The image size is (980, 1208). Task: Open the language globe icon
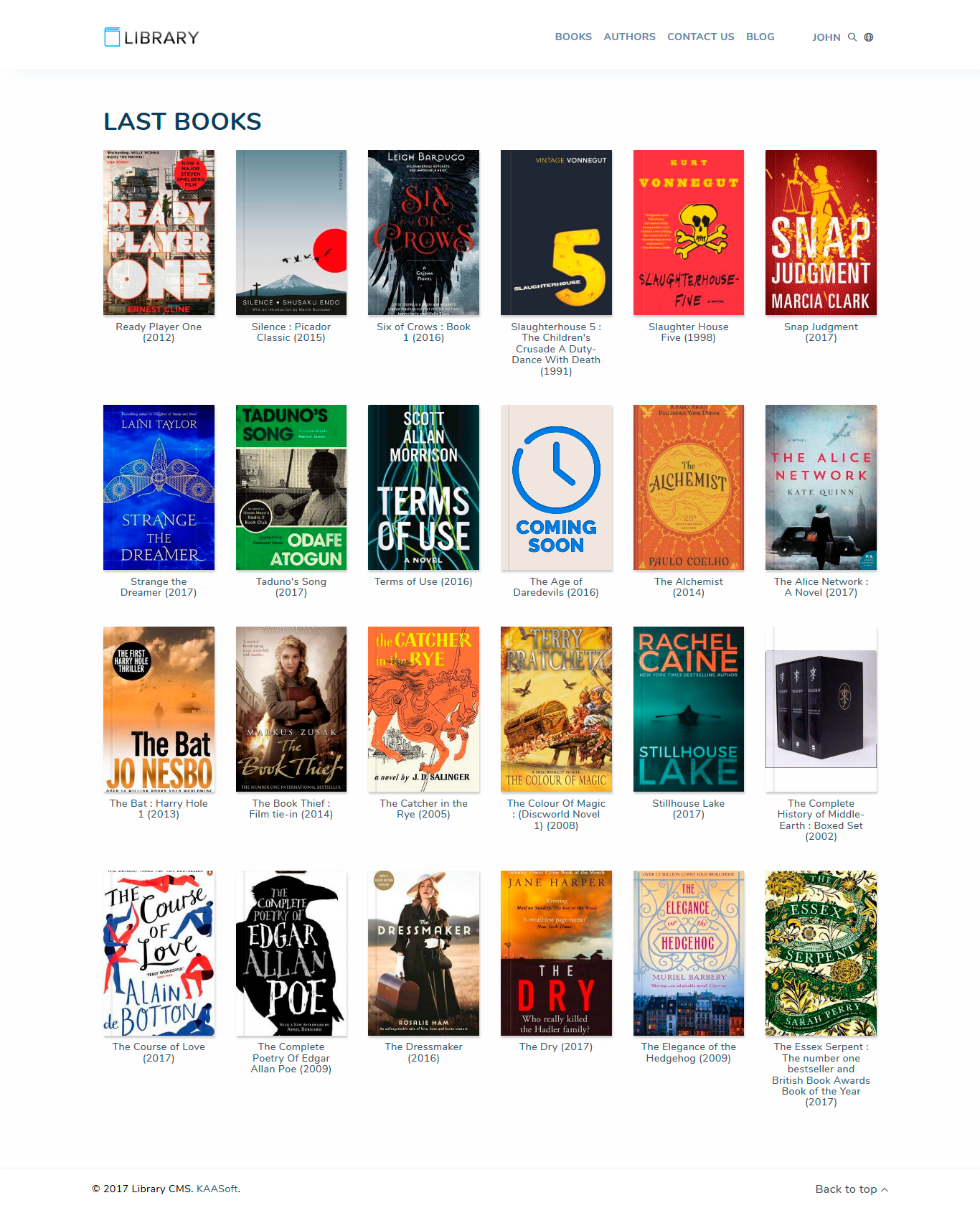[869, 37]
